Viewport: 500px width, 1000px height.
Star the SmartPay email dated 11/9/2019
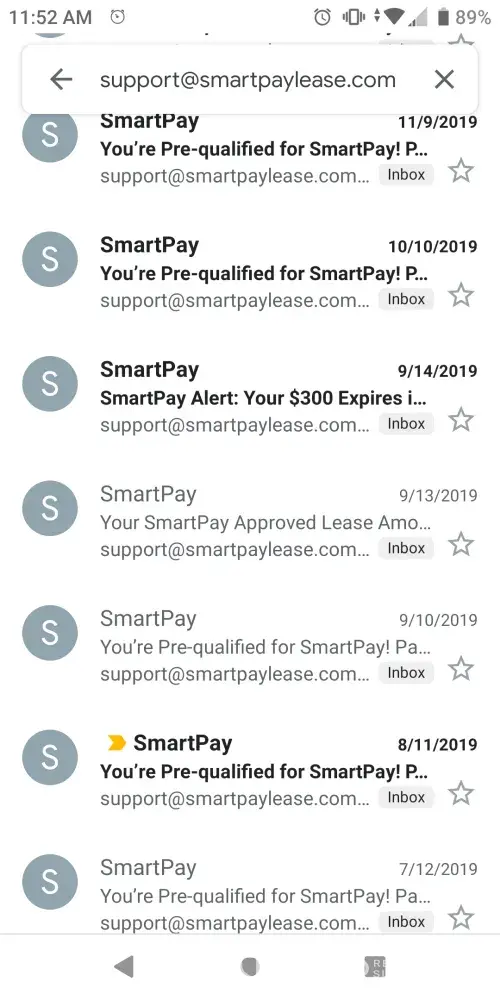coord(460,172)
